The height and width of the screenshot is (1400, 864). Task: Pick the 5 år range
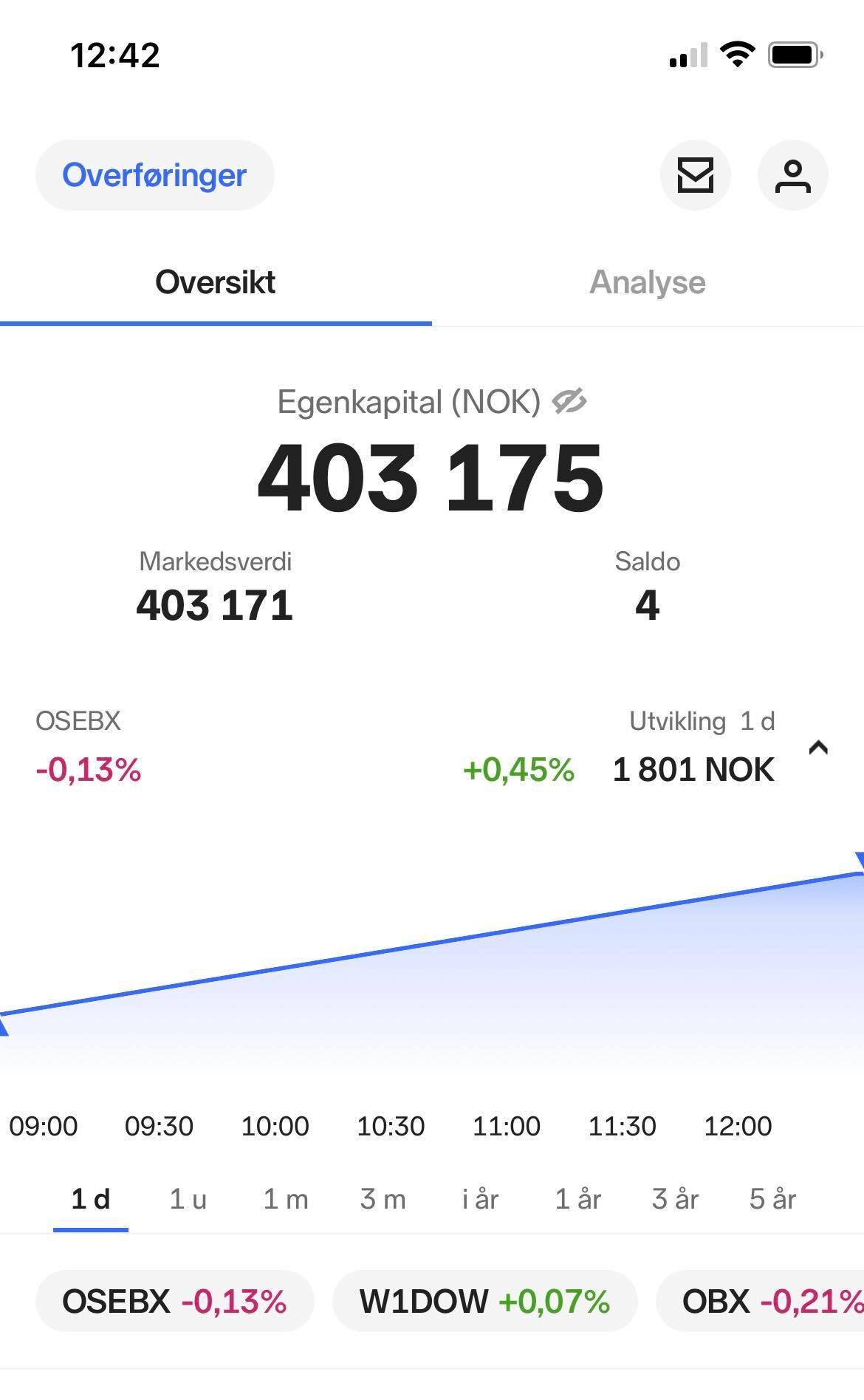(x=772, y=1198)
